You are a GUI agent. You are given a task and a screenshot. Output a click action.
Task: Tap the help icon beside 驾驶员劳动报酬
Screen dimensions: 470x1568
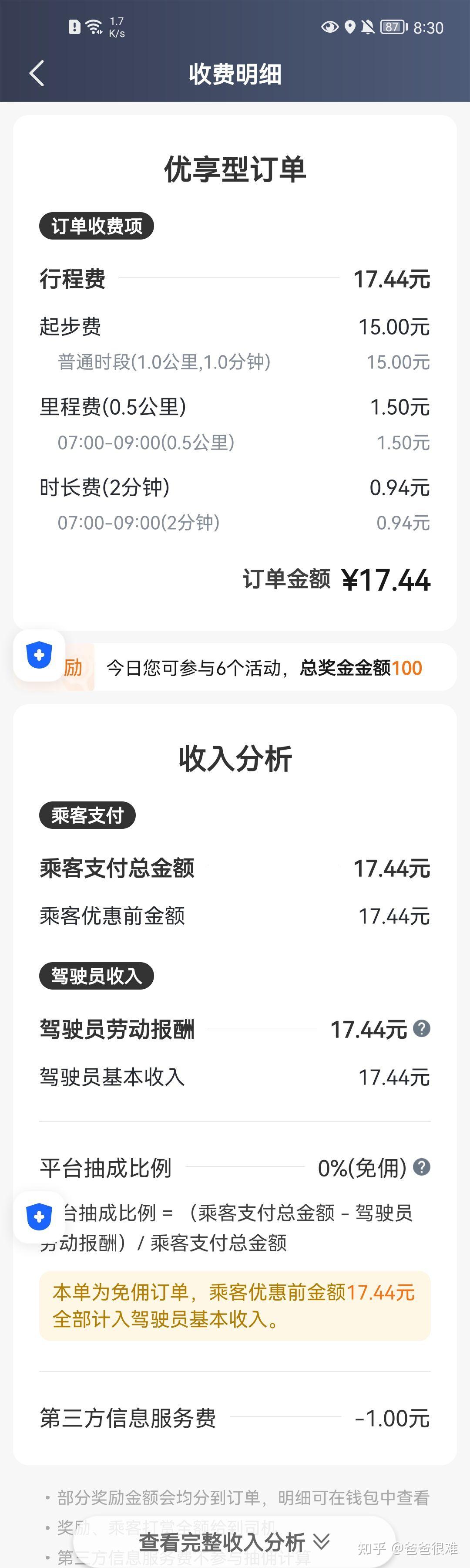coord(421,1029)
